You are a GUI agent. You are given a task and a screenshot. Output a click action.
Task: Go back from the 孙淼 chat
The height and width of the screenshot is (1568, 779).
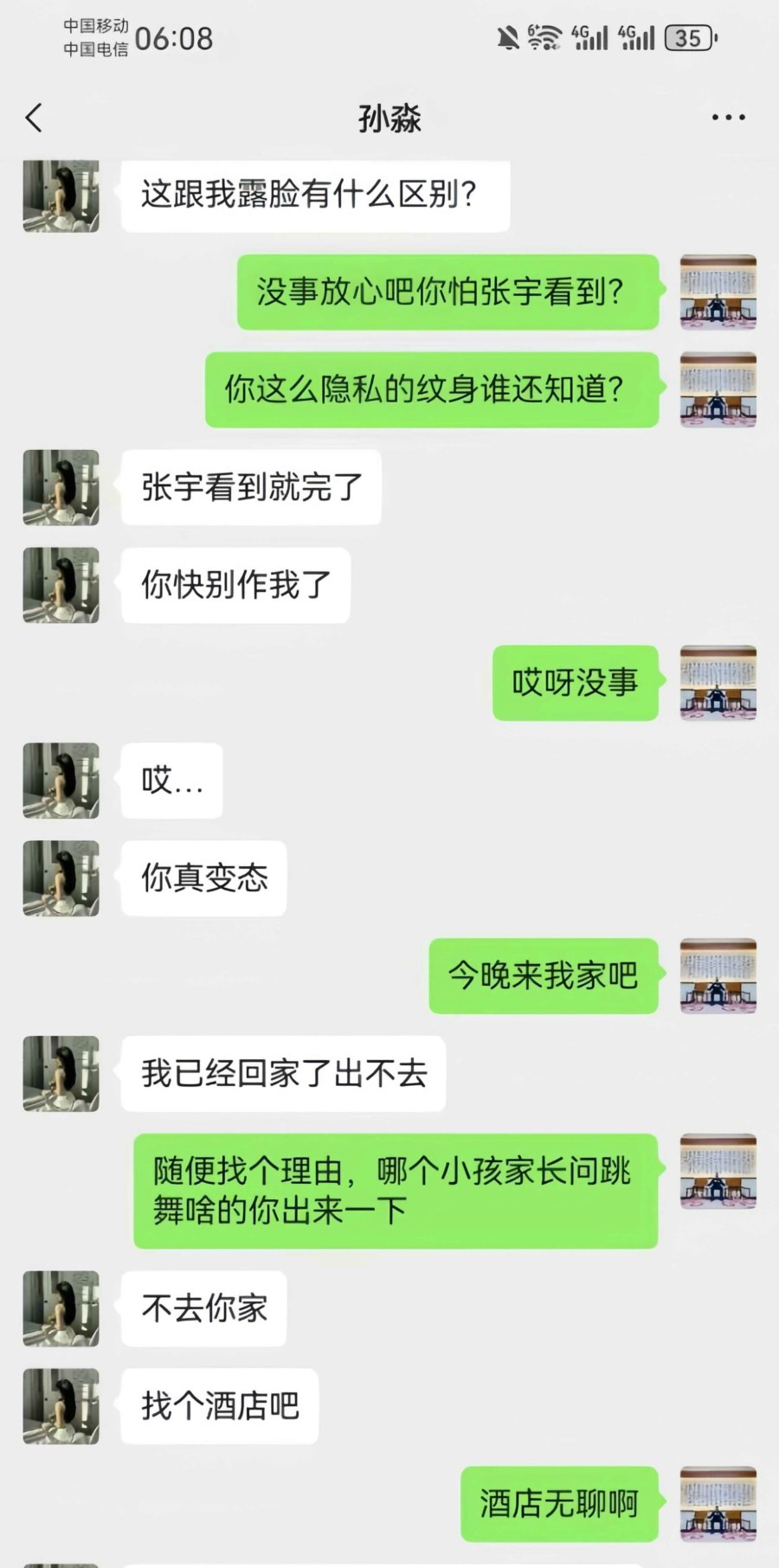(35, 118)
